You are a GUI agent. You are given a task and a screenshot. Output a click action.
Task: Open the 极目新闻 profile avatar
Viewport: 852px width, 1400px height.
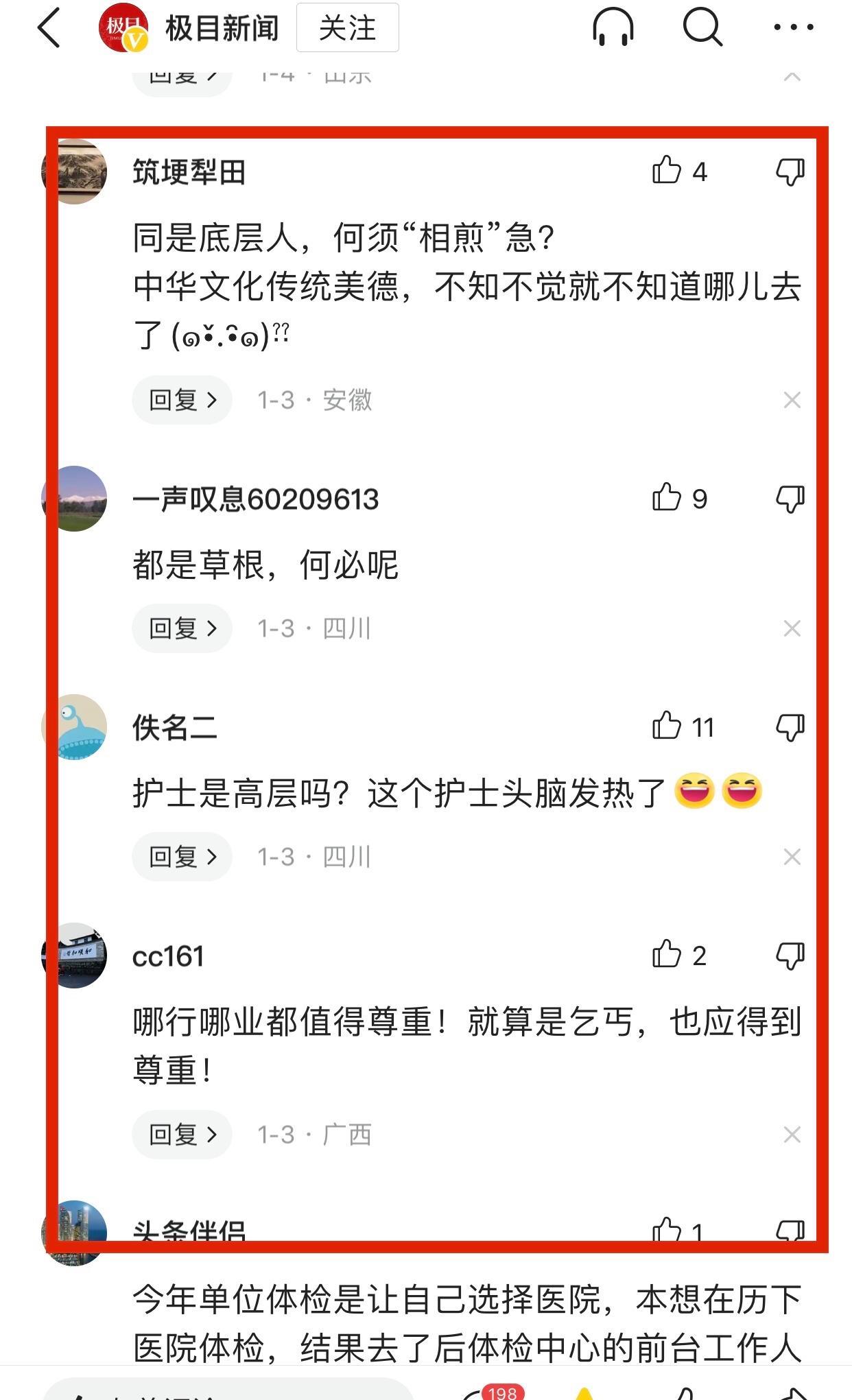(x=123, y=28)
